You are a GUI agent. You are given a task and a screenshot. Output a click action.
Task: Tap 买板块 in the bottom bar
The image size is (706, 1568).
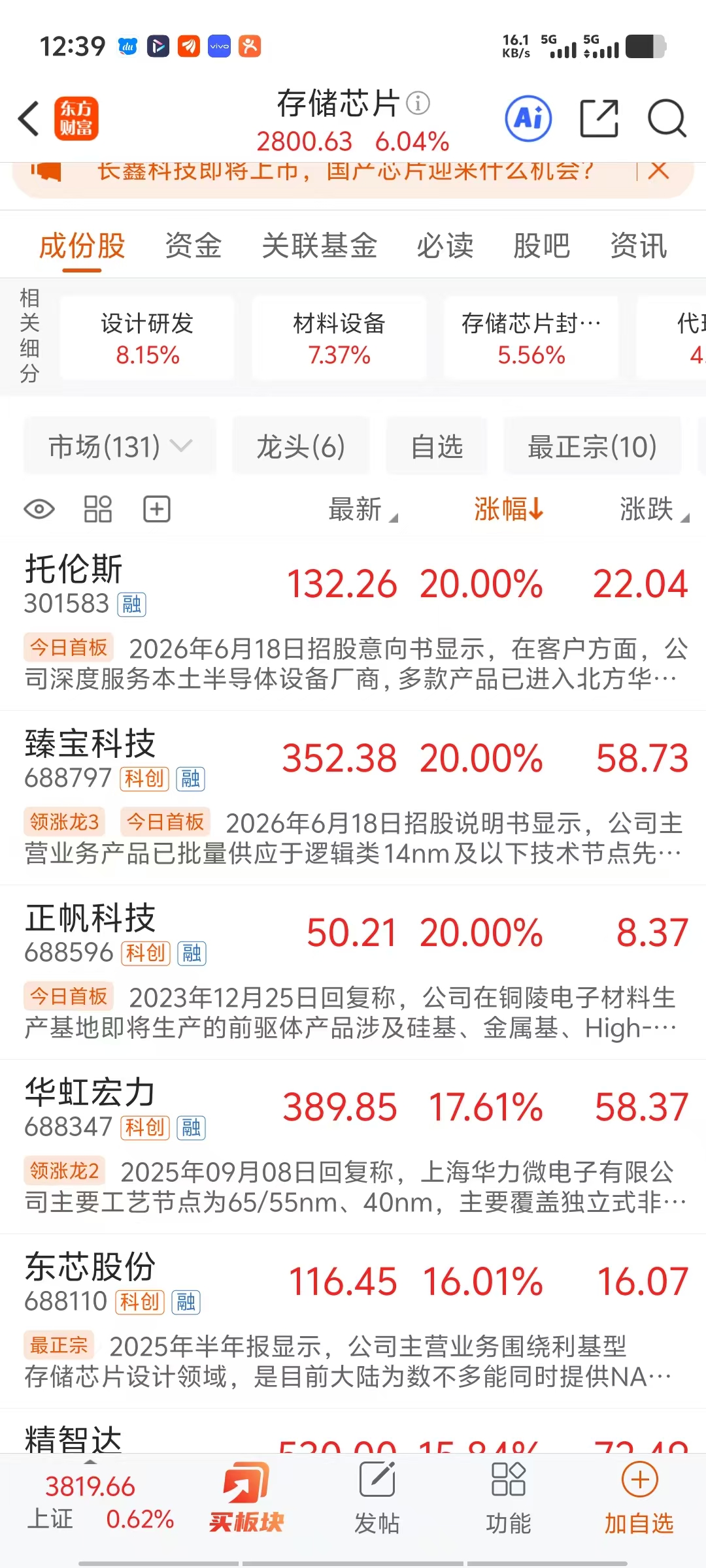click(246, 1499)
